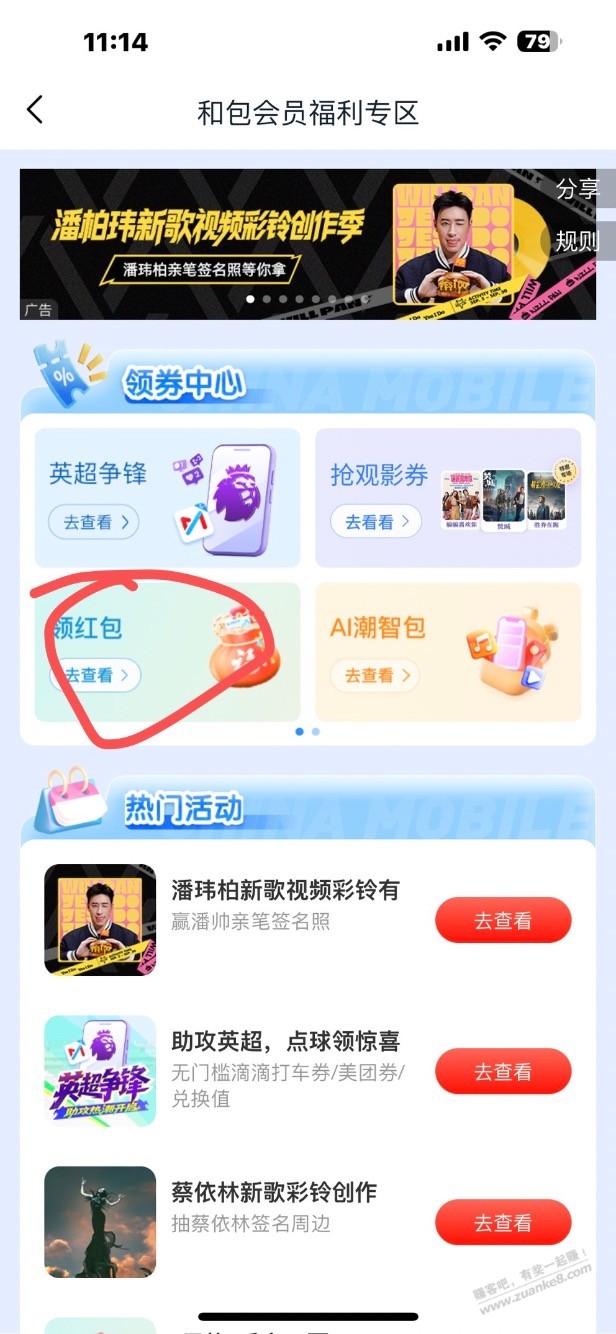Tap 去查看 for 蔡依林新歌彩铃创作
616x1334 pixels.
503,1223
